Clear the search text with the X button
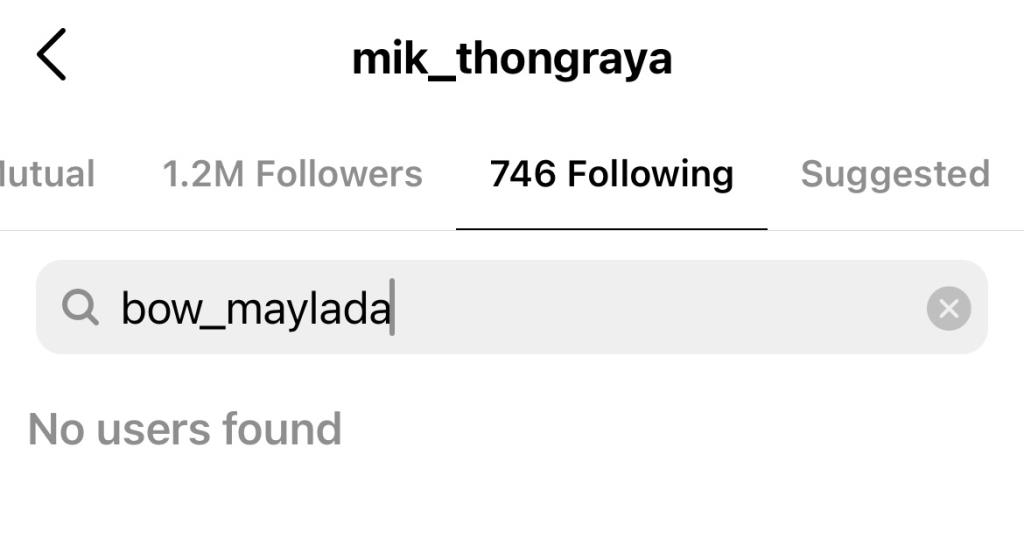 coord(948,308)
